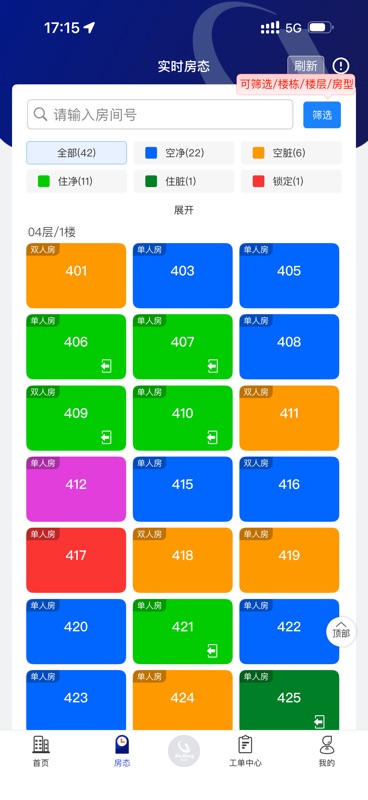This screenshot has width=368, height=800.
Task: Tap the center logo button in bottom bar
Action: point(184,751)
